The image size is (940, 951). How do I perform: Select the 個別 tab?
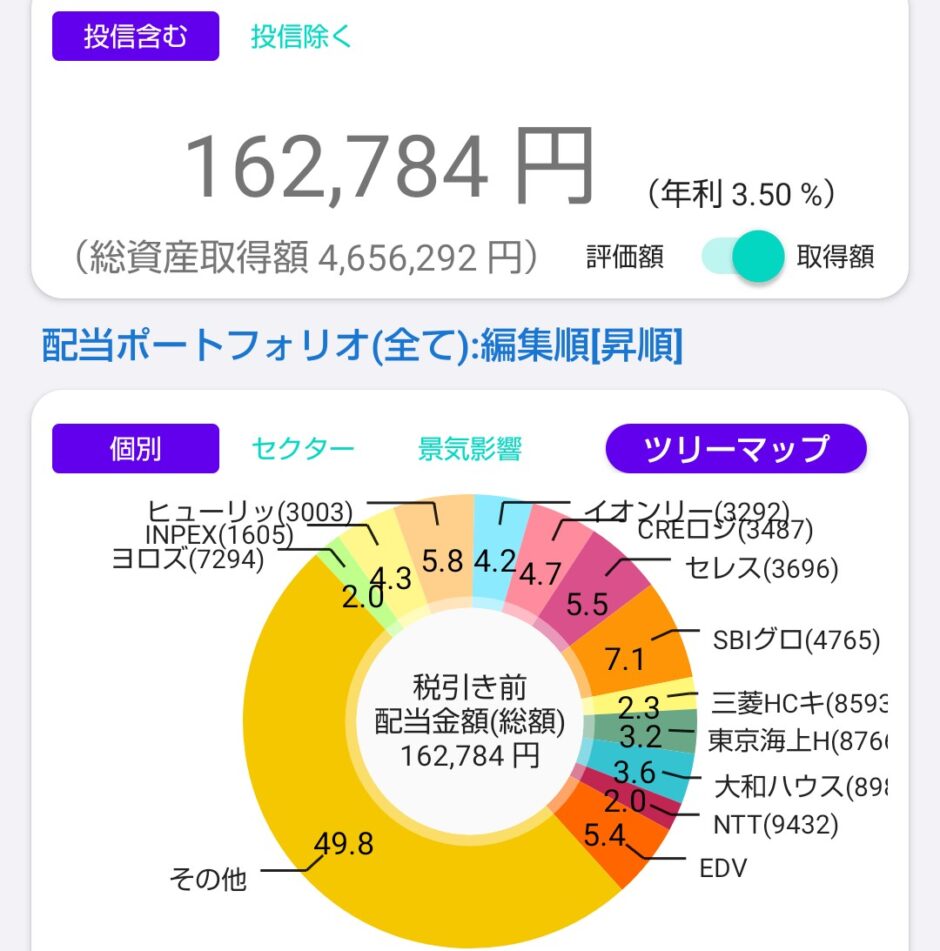(x=135, y=448)
